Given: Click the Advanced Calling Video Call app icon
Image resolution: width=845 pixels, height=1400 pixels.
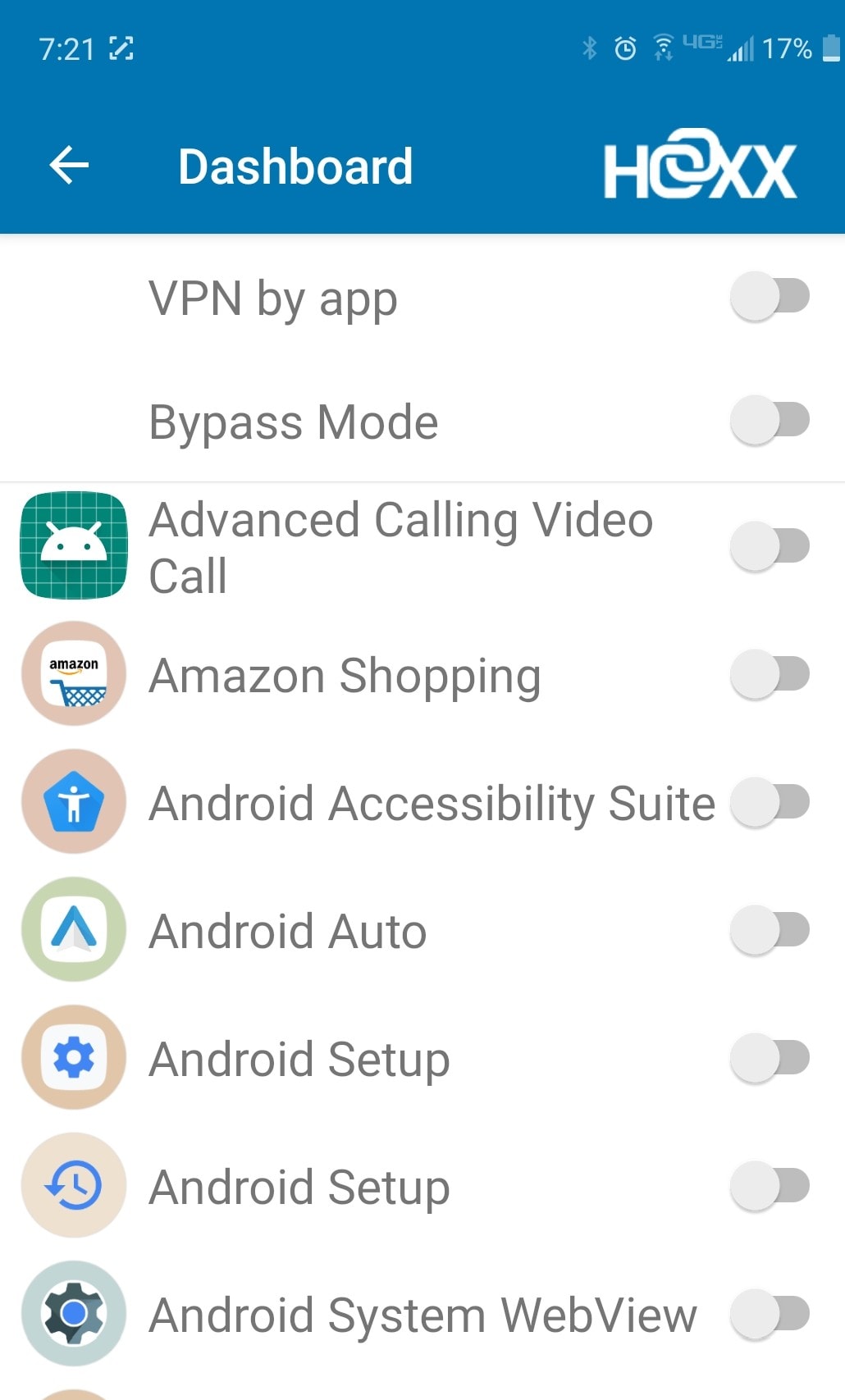Looking at the screenshot, I should pyautogui.click(x=73, y=545).
